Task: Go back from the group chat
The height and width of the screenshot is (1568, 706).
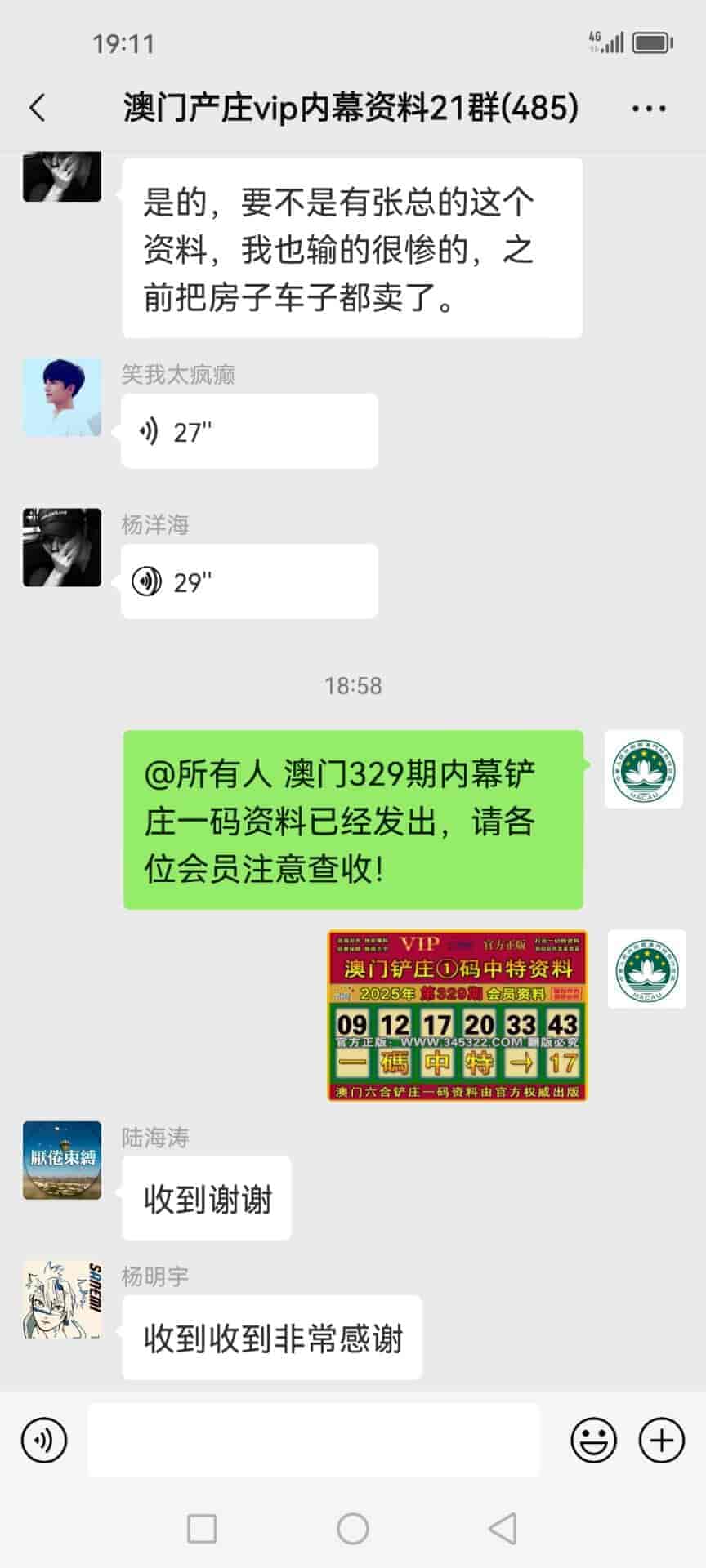Action: coord(38,108)
